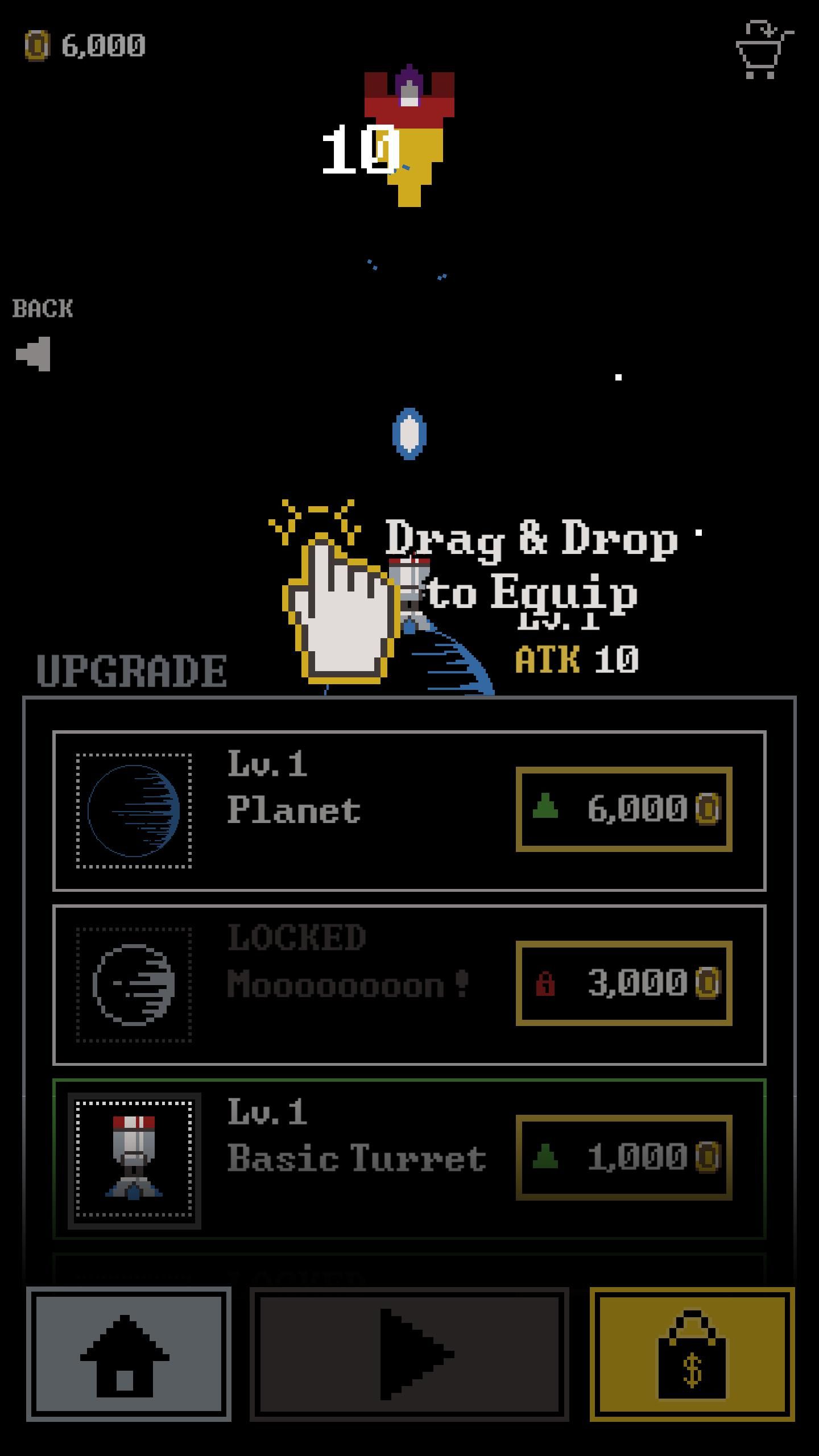Go to the home screen button
Screen dimensions: 819x1456
129,1354
